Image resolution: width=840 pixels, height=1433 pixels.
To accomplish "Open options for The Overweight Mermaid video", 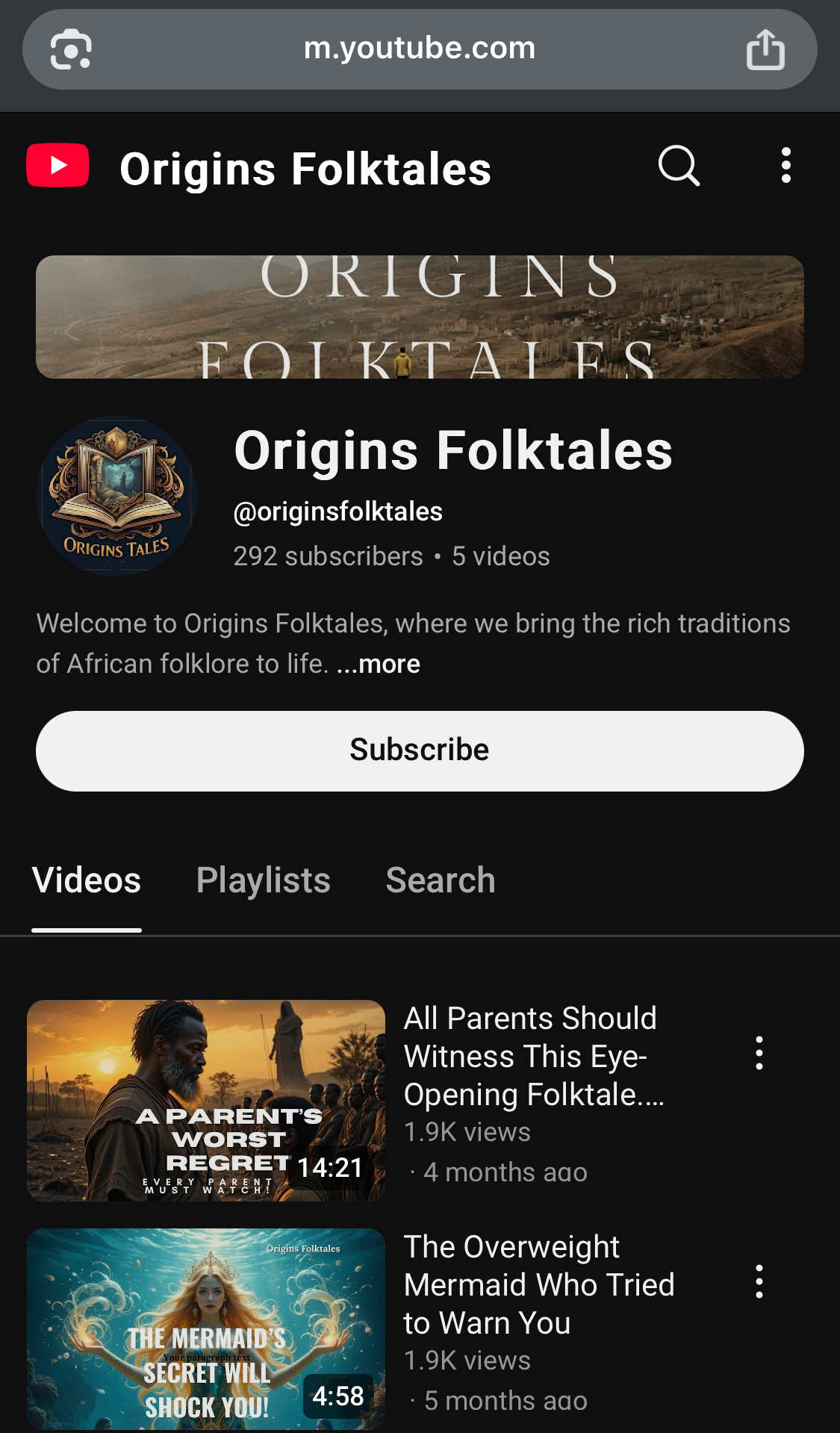I will click(x=759, y=1281).
